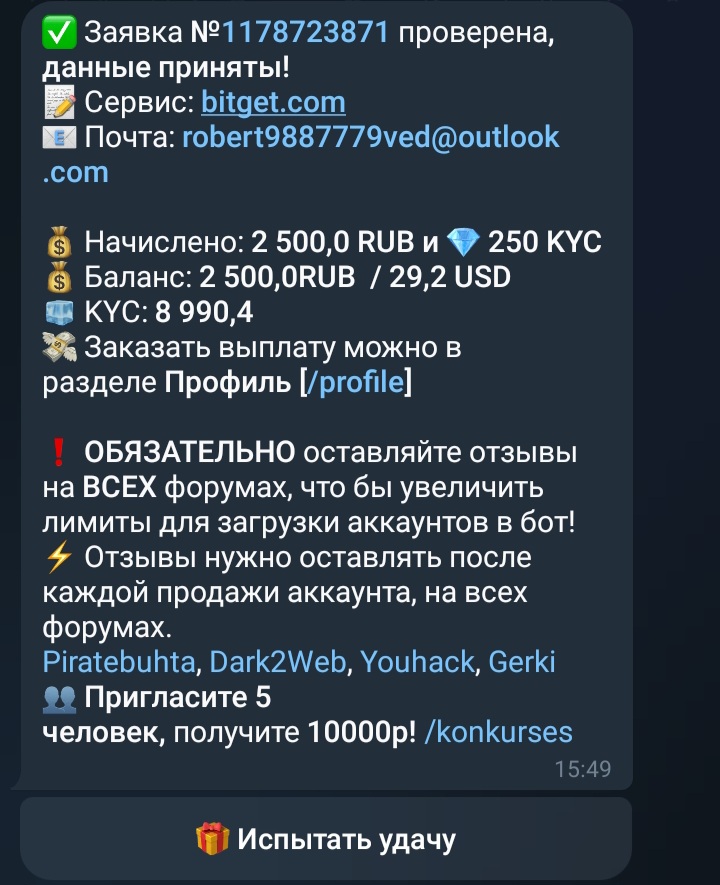Run the /konkurses command link
Screen dimensions: 720x885
[498, 732]
